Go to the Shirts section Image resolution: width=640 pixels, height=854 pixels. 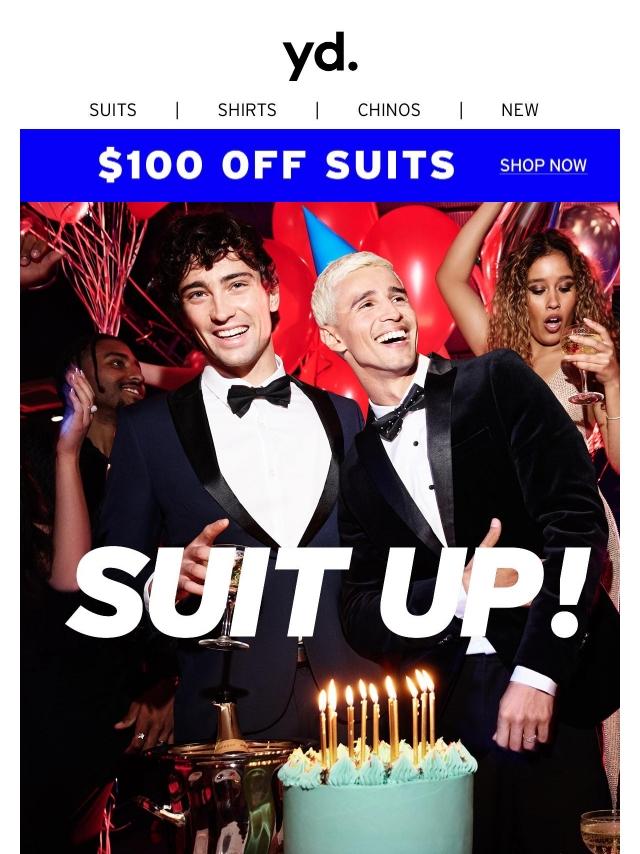(x=247, y=110)
